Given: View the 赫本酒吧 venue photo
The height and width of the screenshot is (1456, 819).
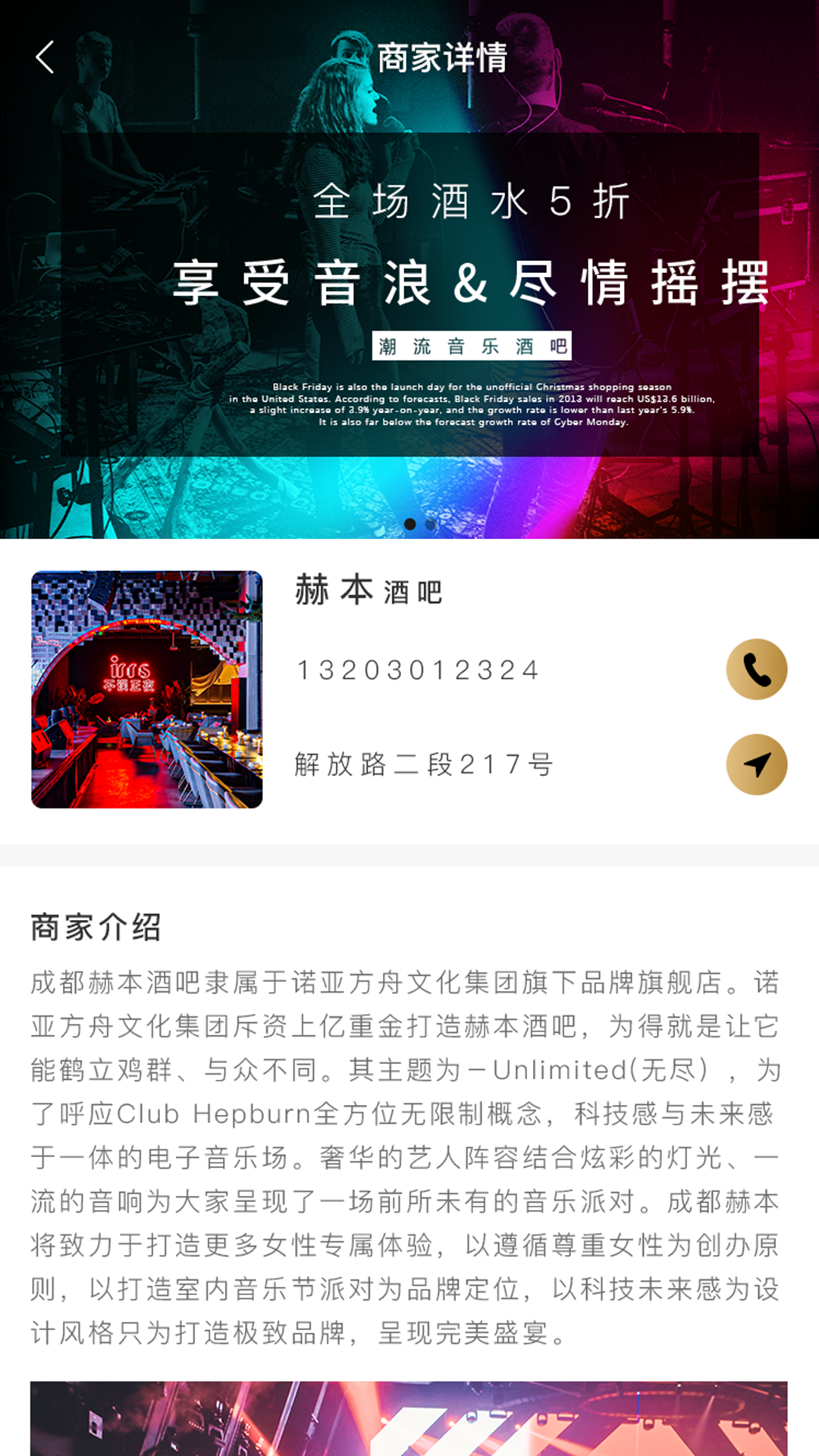Looking at the screenshot, I should click(146, 689).
